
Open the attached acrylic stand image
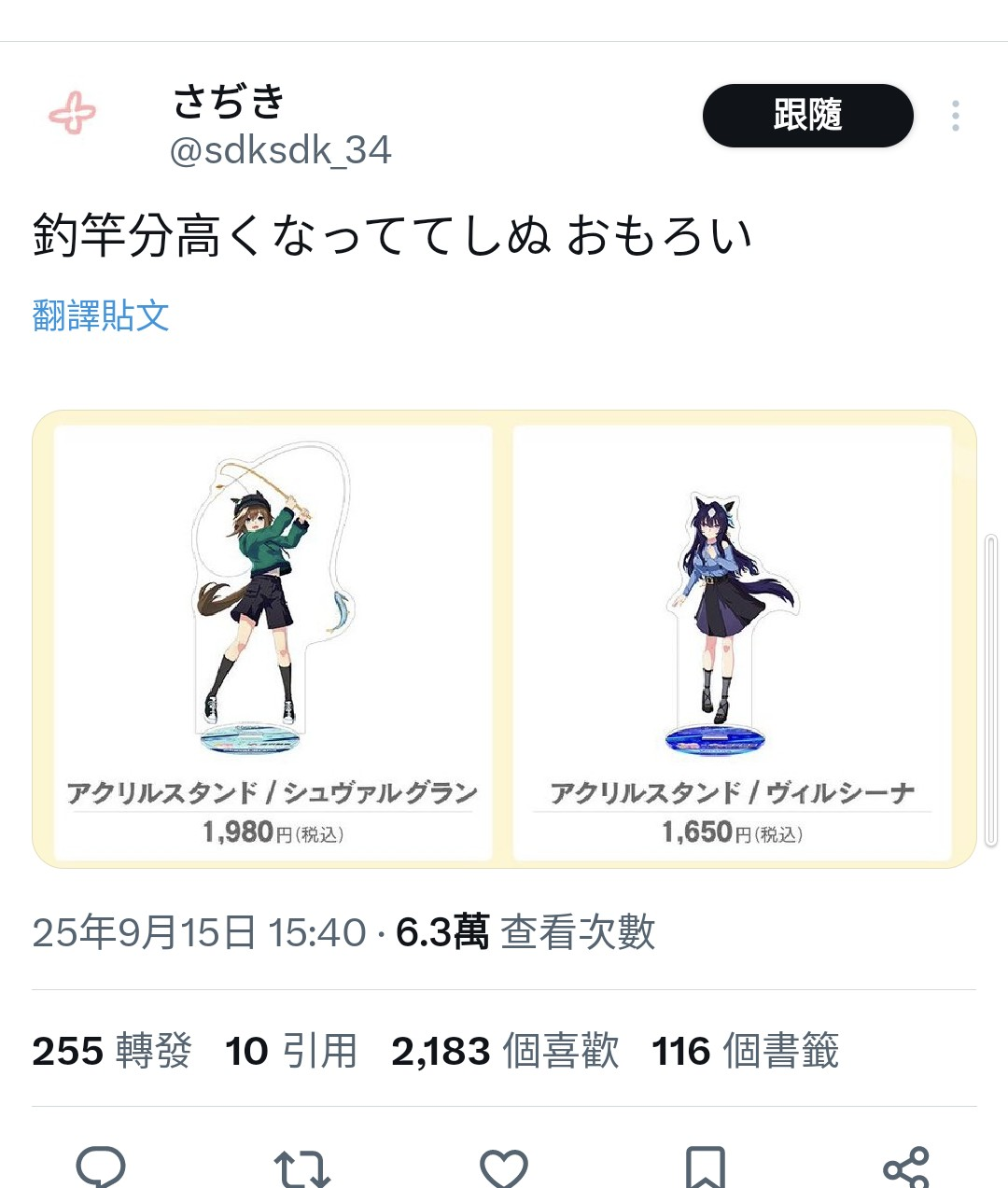[504, 639]
